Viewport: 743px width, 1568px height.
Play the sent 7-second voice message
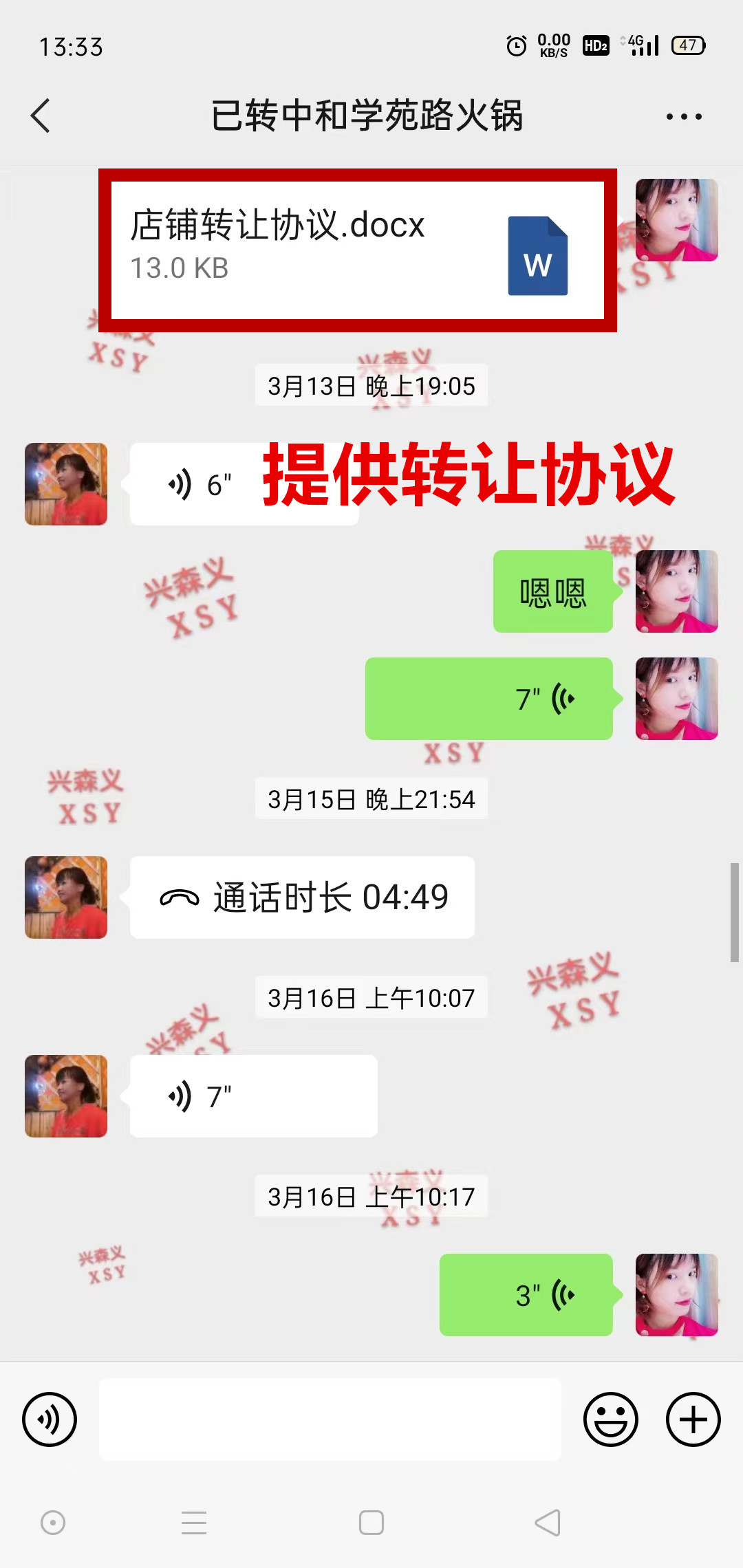(488, 699)
